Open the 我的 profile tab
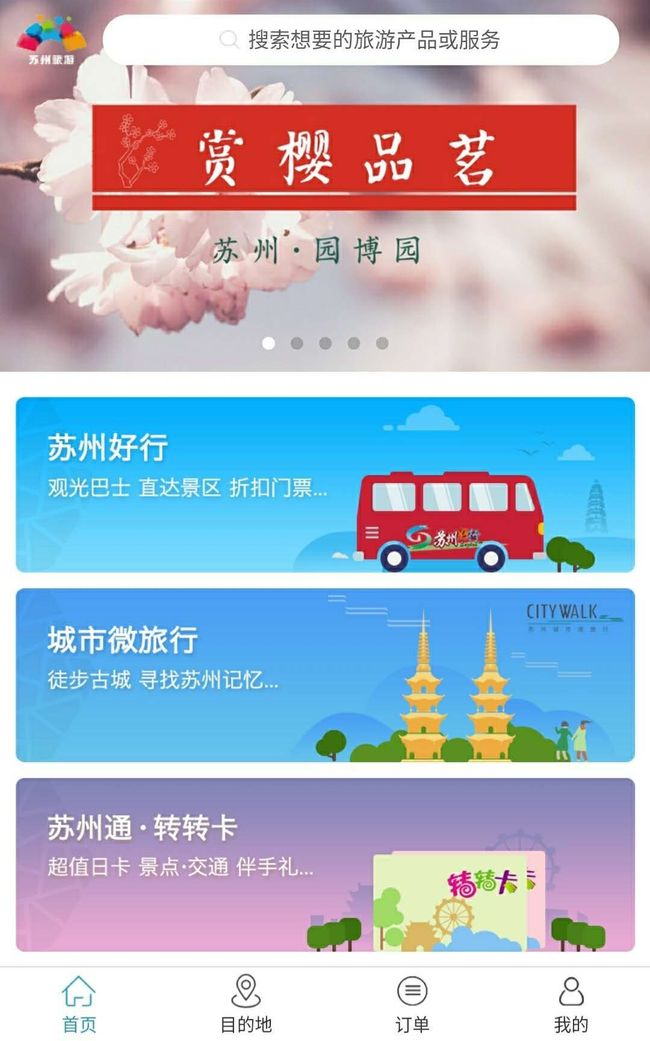650x1041 pixels. 571,1004
